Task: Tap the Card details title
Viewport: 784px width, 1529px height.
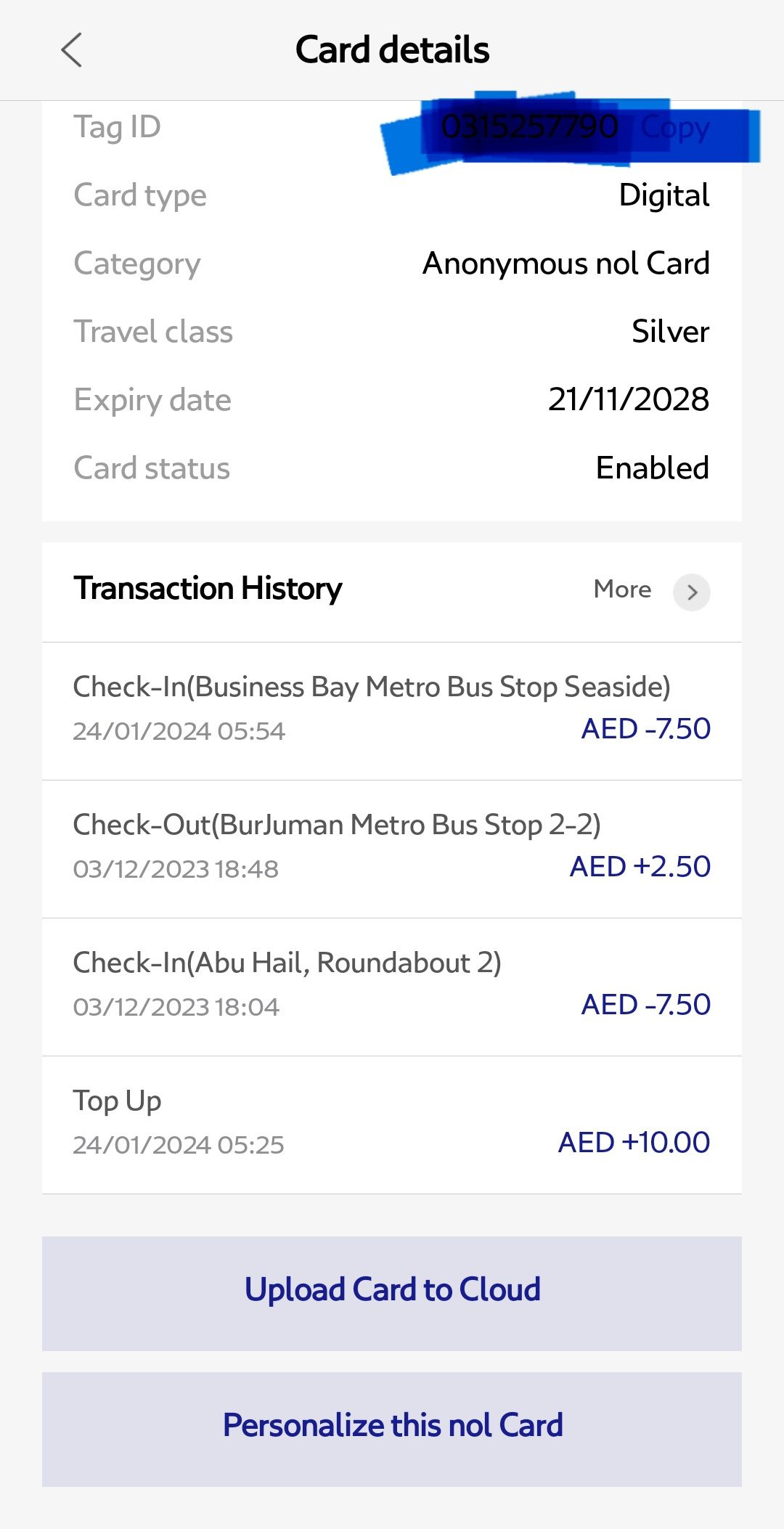Action: [392, 49]
